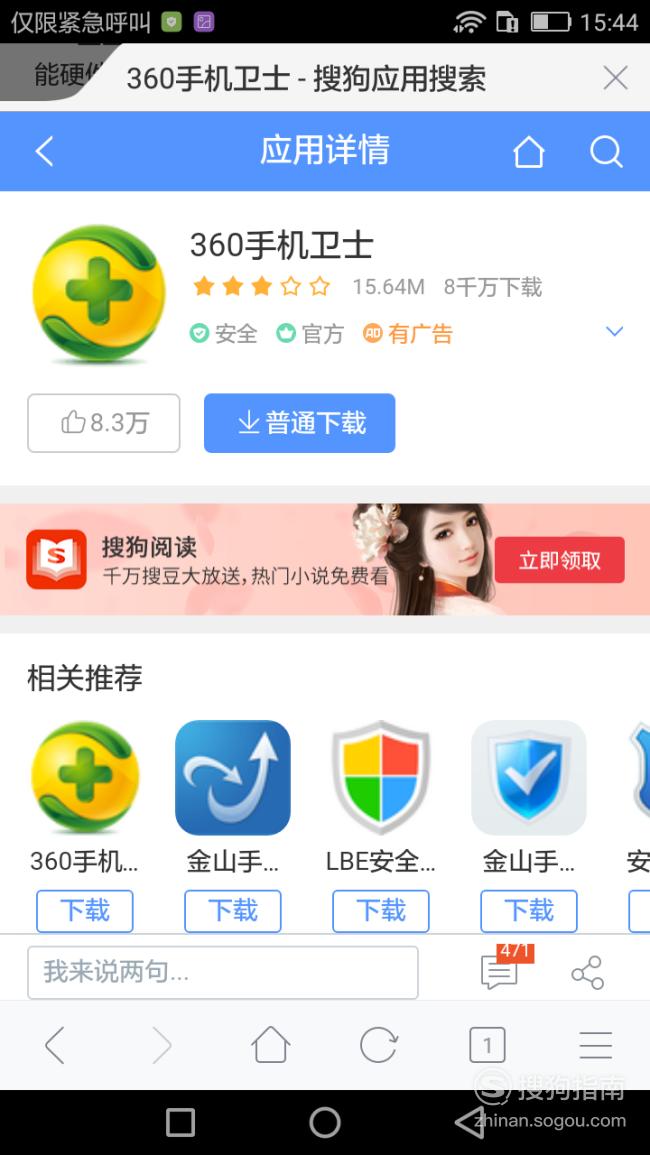Open the LBE安全 recommended app icon
The height and width of the screenshot is (1155, 650).
tap(380, 778)
